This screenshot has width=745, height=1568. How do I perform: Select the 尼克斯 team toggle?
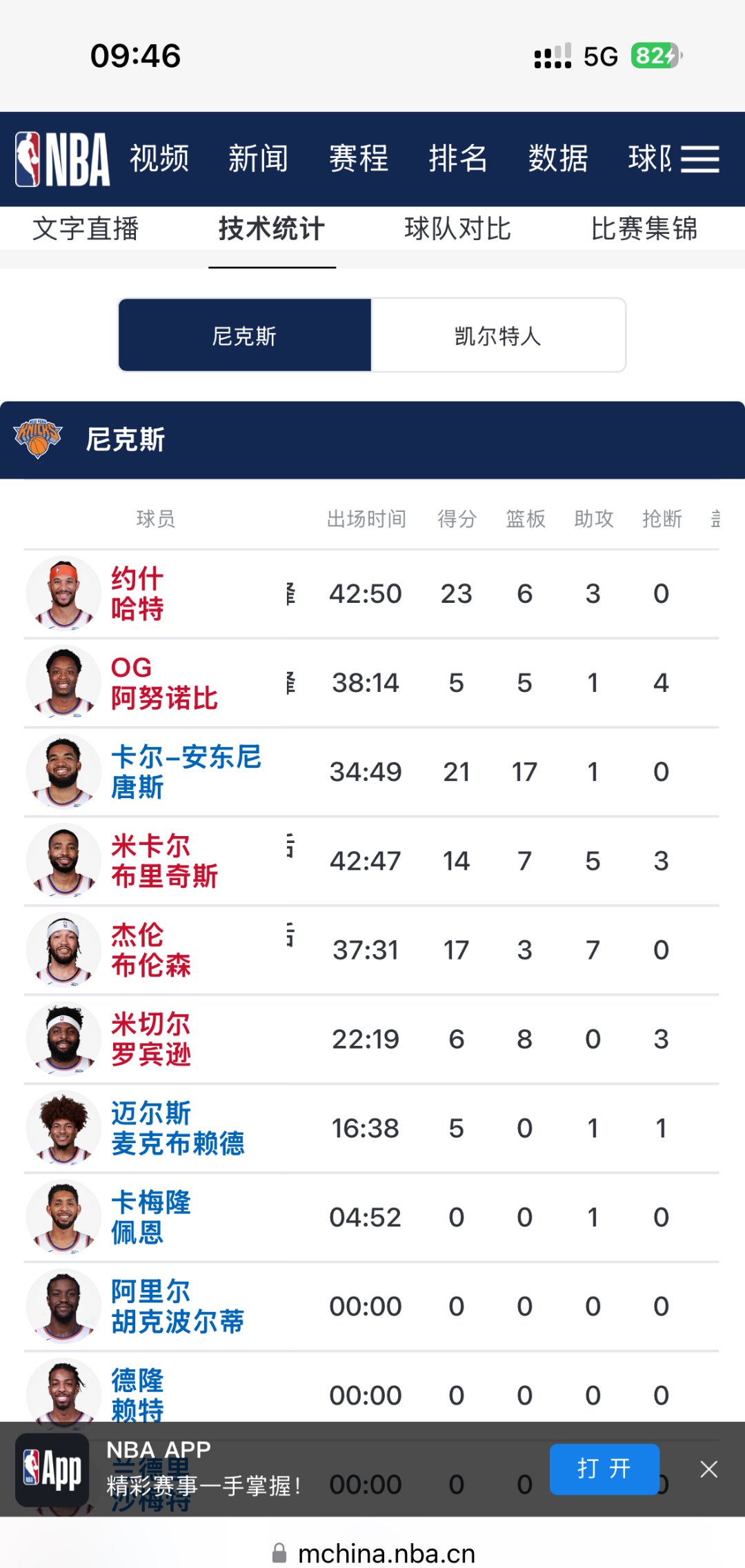244,335
